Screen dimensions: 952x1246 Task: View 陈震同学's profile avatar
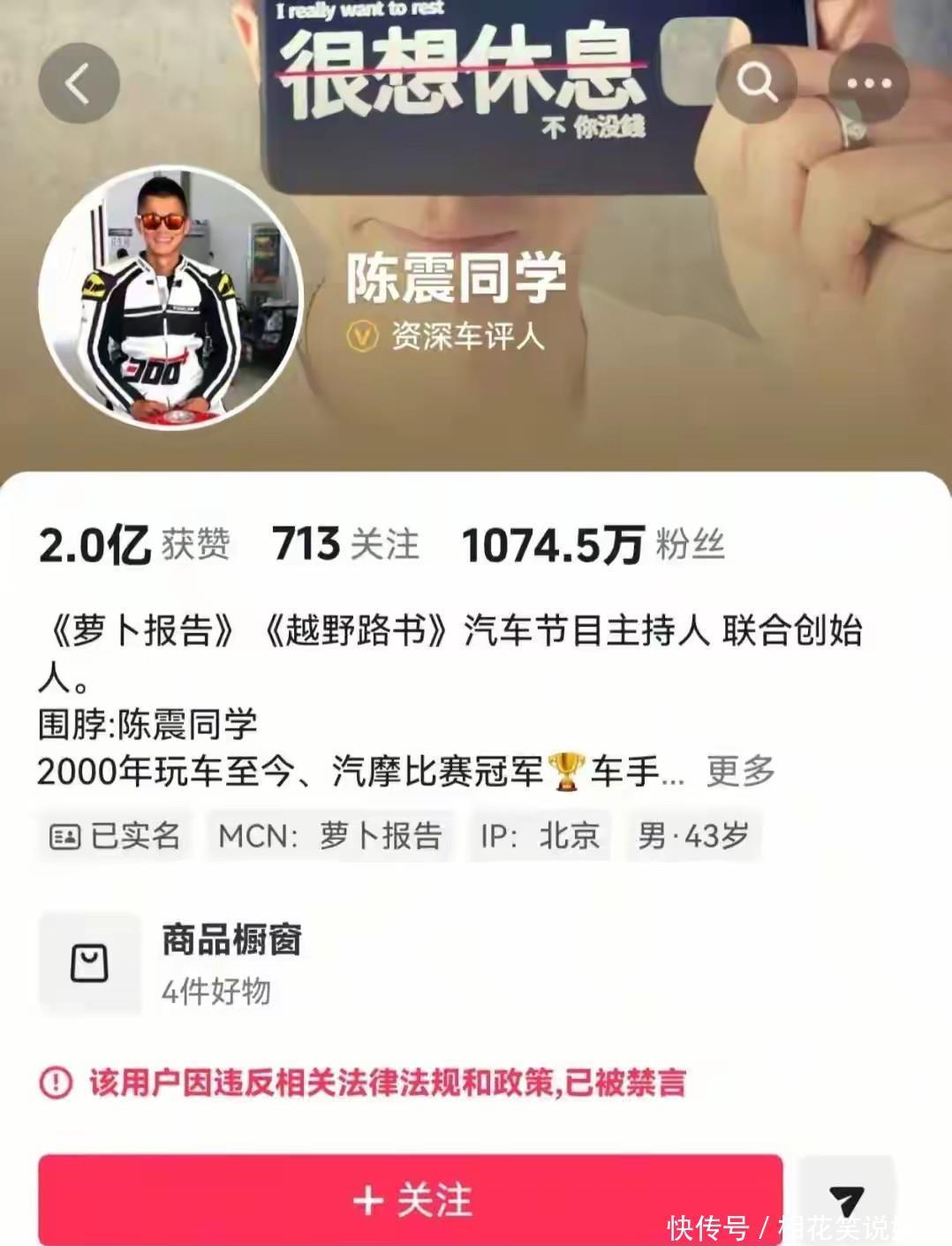[x=170, y=298]
